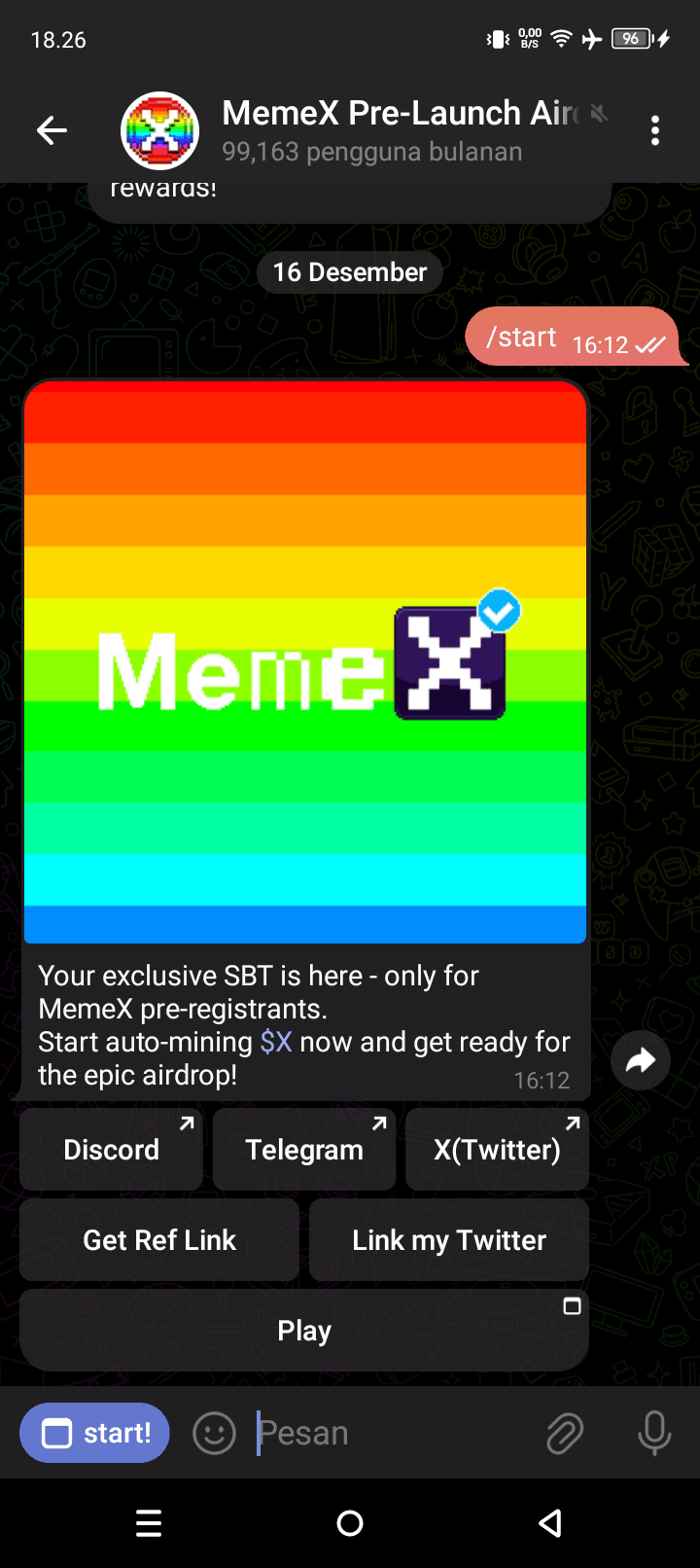Focus the Pesan message field
700x1568 pixels.
pos(389,1433)
